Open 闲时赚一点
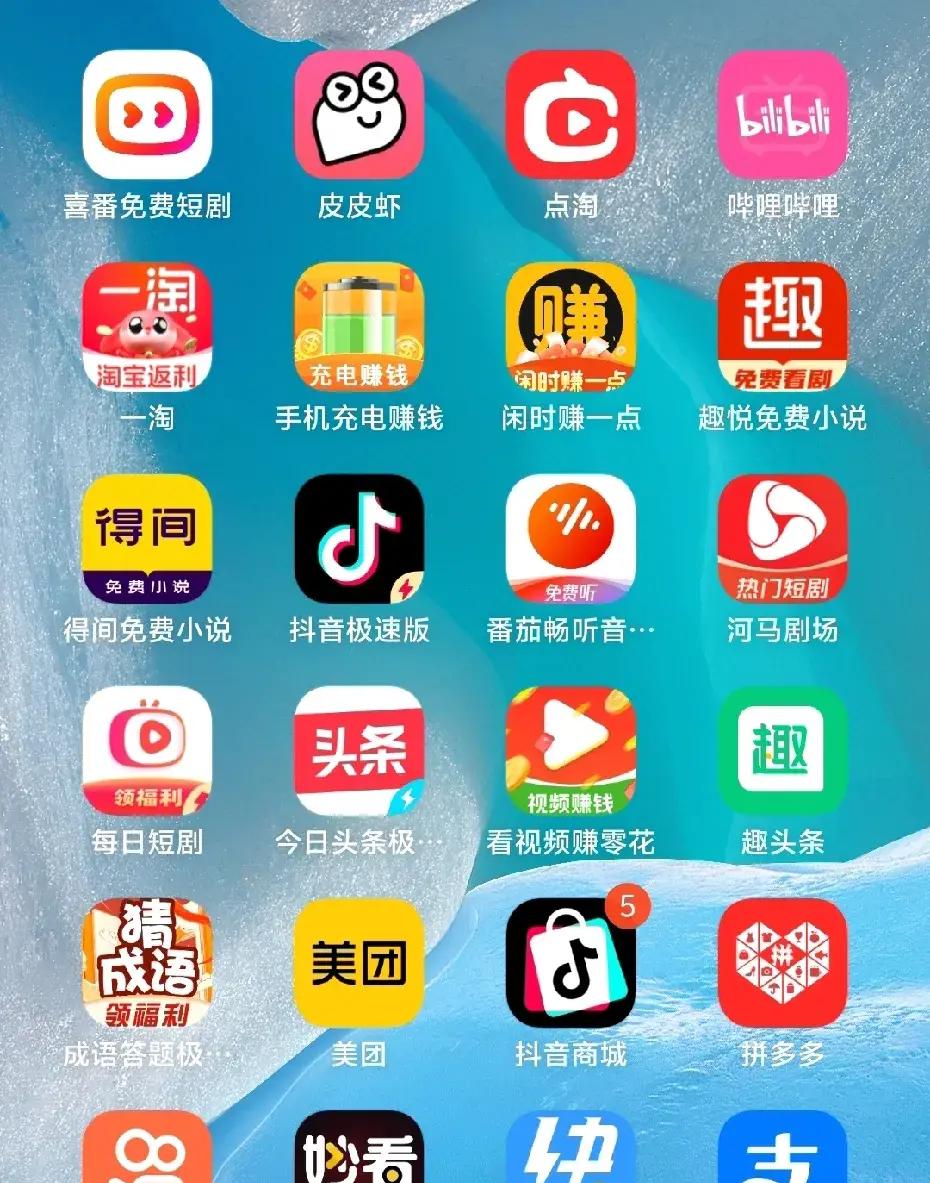The image size is (930, 1183). [x=571, y=326]
